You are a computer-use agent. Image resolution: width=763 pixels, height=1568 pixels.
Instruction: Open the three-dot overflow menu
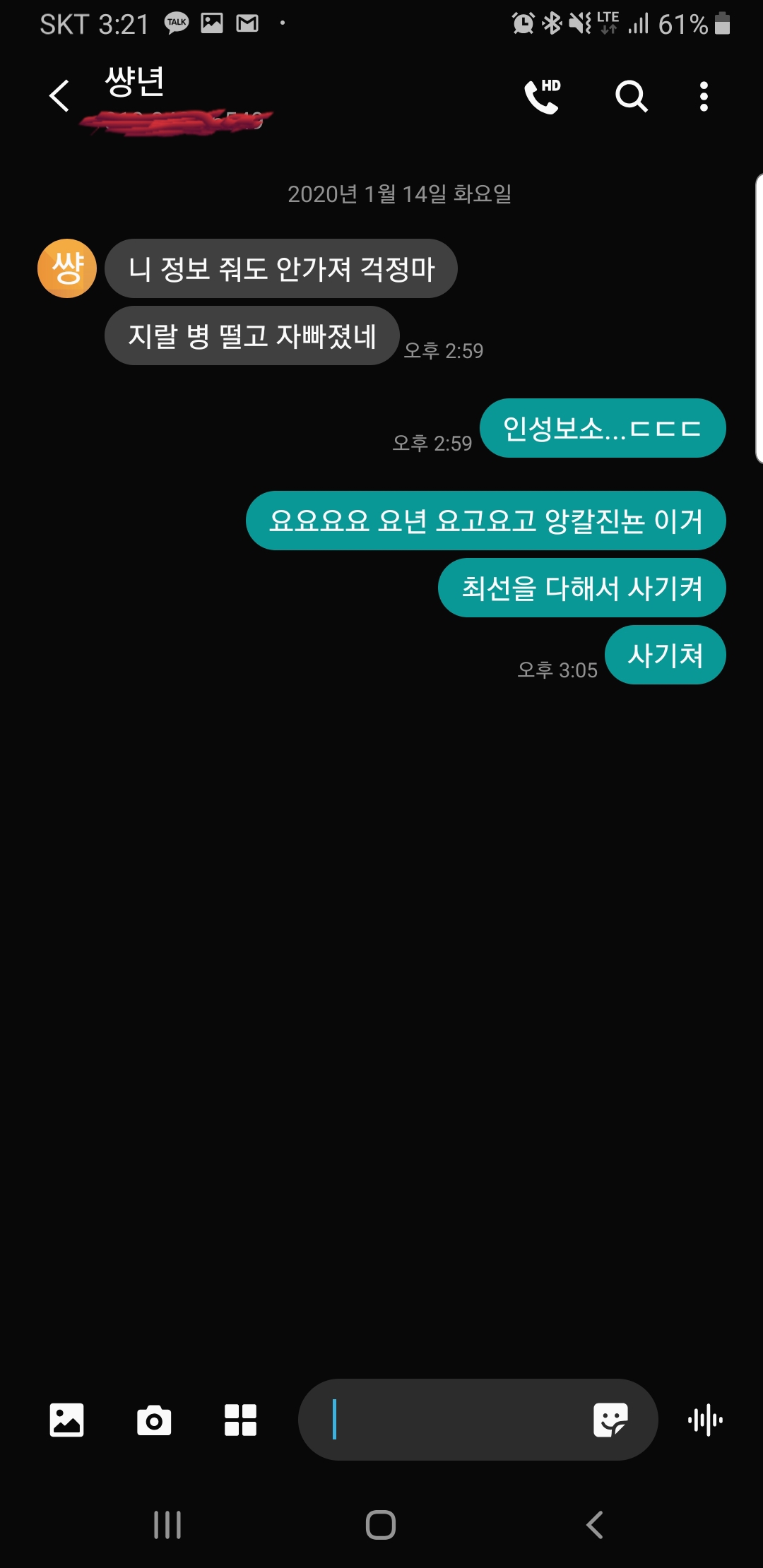click(x=703, y=96)
